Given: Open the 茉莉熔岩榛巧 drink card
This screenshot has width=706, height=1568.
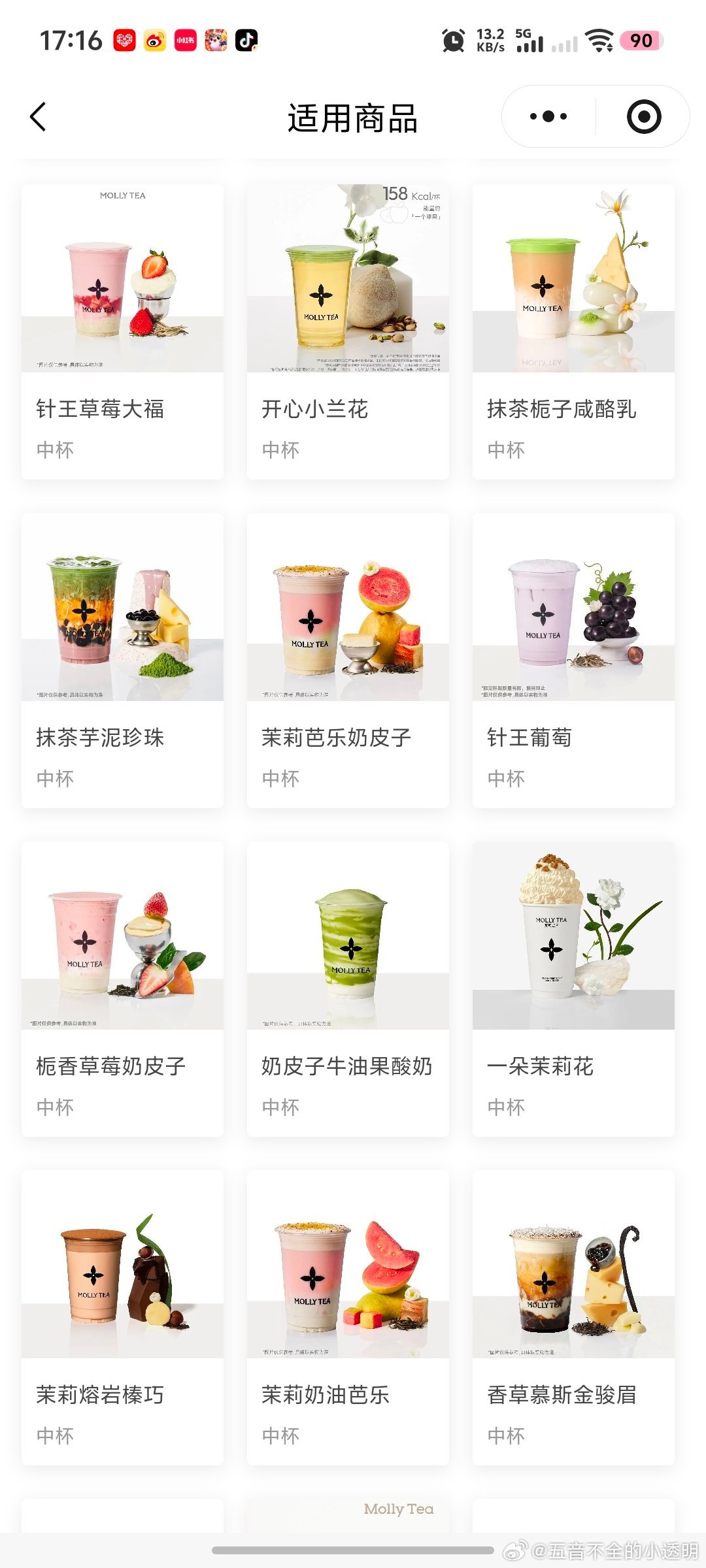Looking at the screenshot, I should tap(122, 1318).
